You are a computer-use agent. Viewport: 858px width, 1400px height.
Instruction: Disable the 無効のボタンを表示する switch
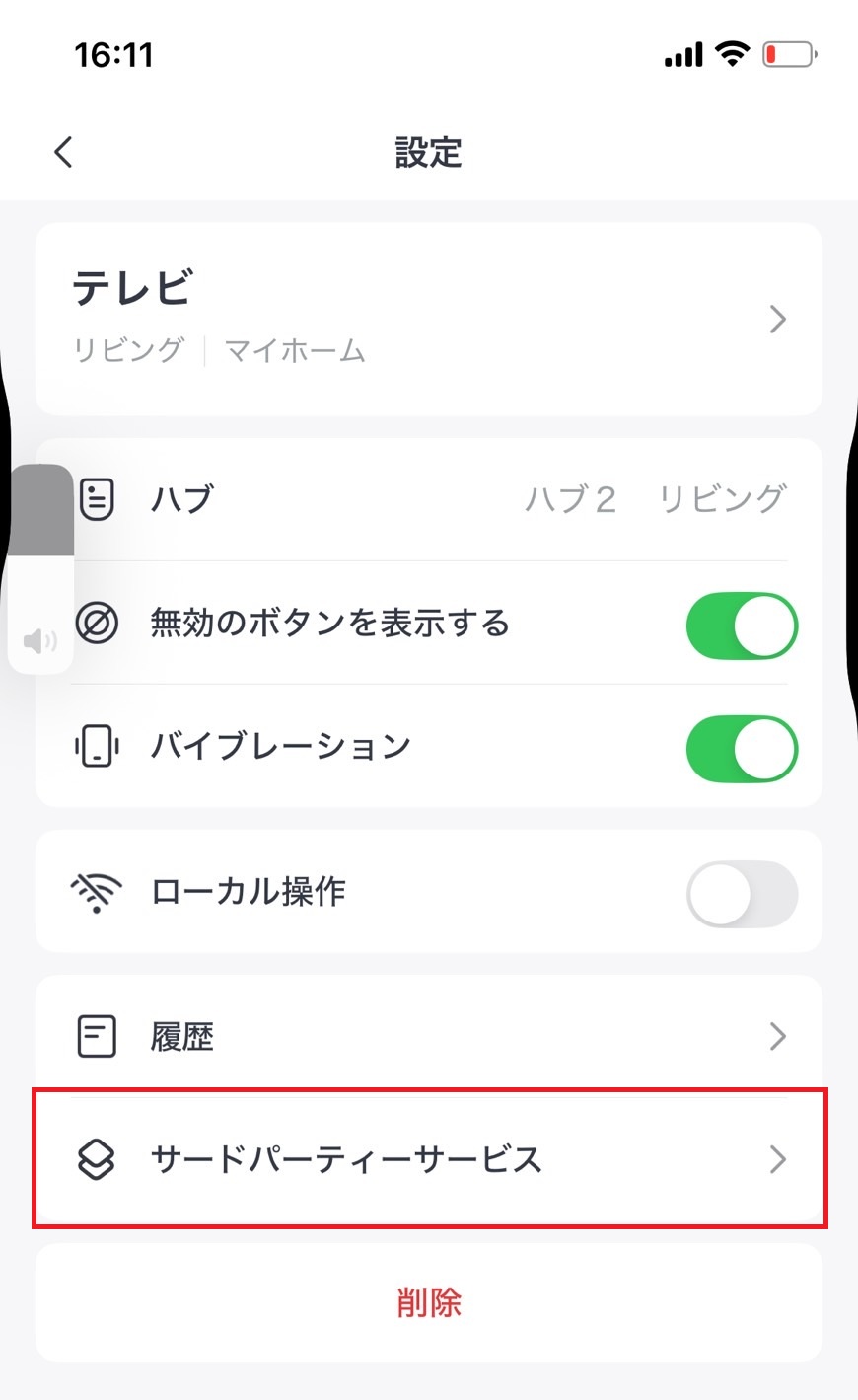pos(742,624)
